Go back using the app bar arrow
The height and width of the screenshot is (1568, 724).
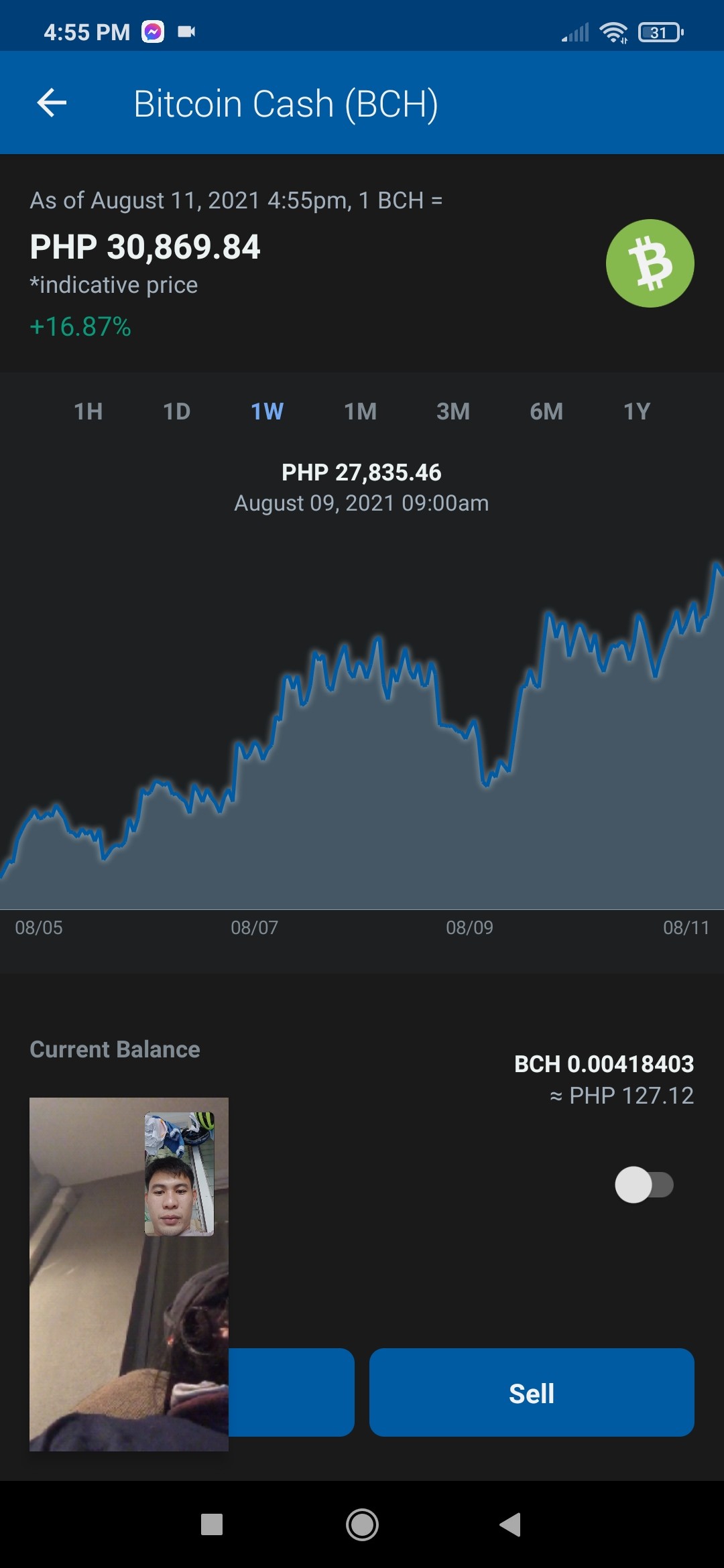tap(52, 103)
